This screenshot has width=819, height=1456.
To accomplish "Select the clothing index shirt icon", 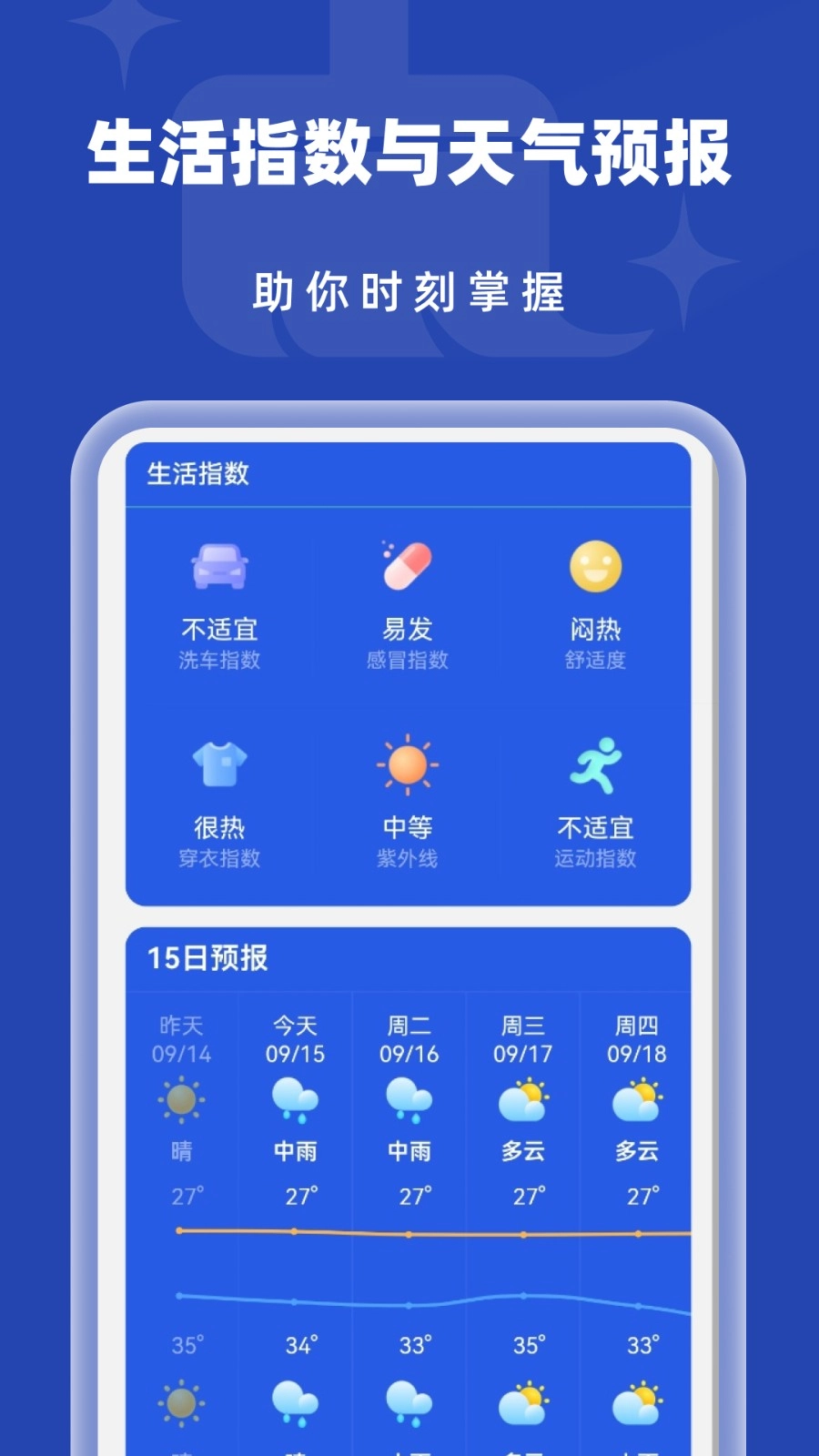I will [221, 764].
